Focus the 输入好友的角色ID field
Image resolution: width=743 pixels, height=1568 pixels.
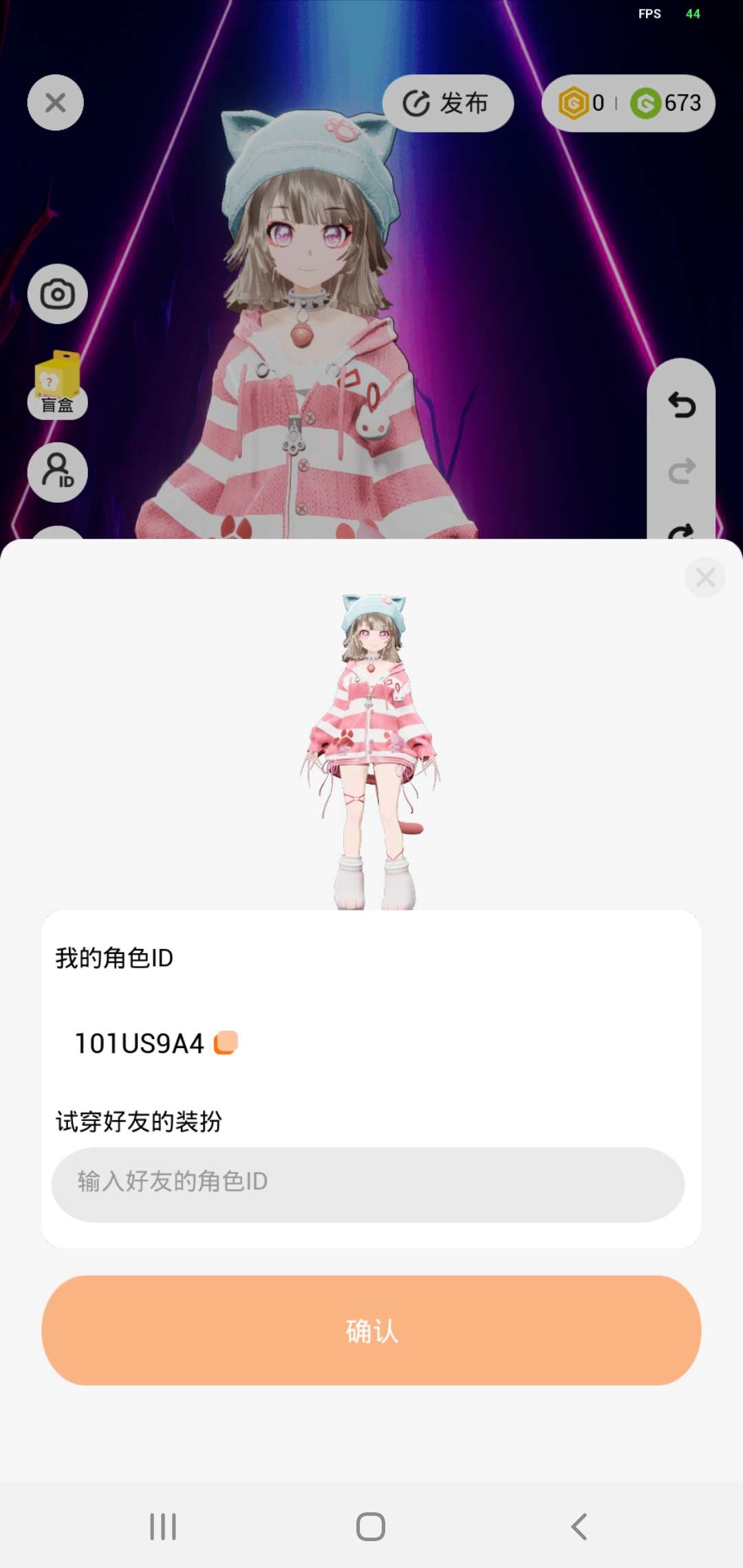(x=368, y=1183)
